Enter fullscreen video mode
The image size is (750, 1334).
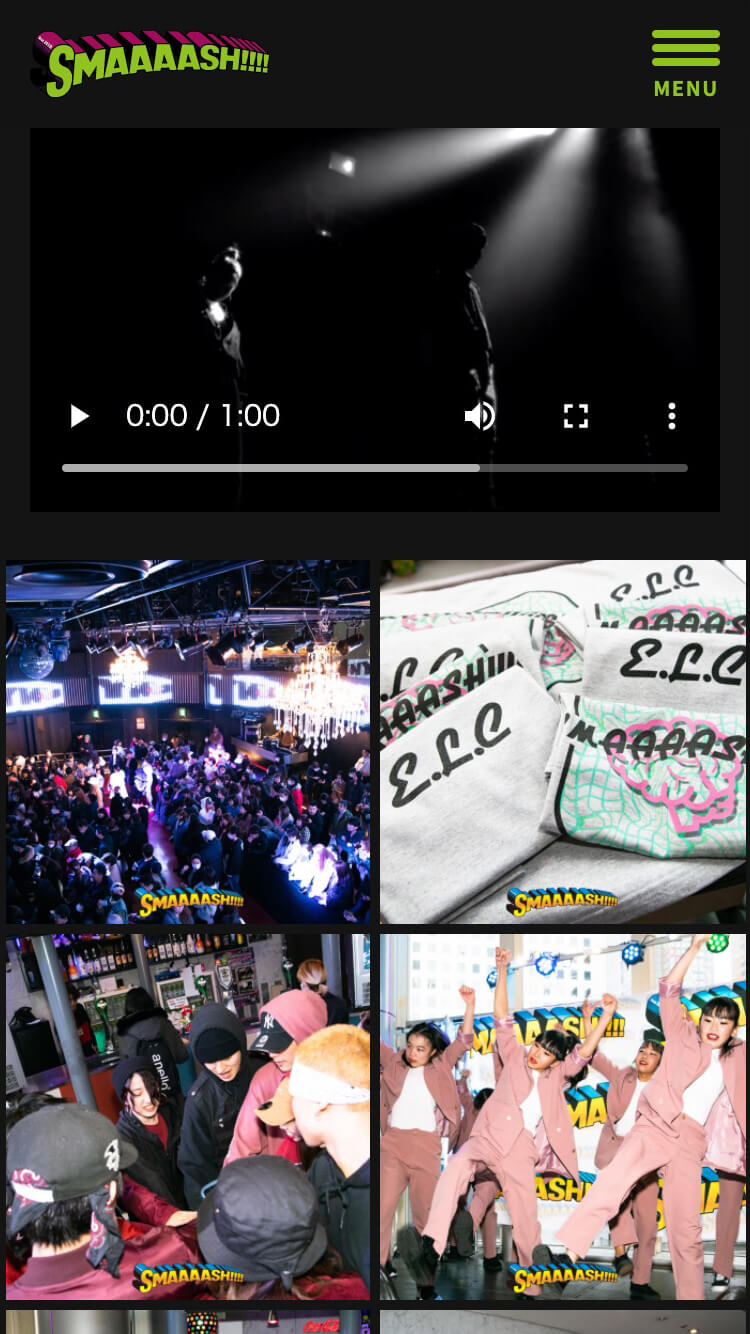click(x=575, y=416)
